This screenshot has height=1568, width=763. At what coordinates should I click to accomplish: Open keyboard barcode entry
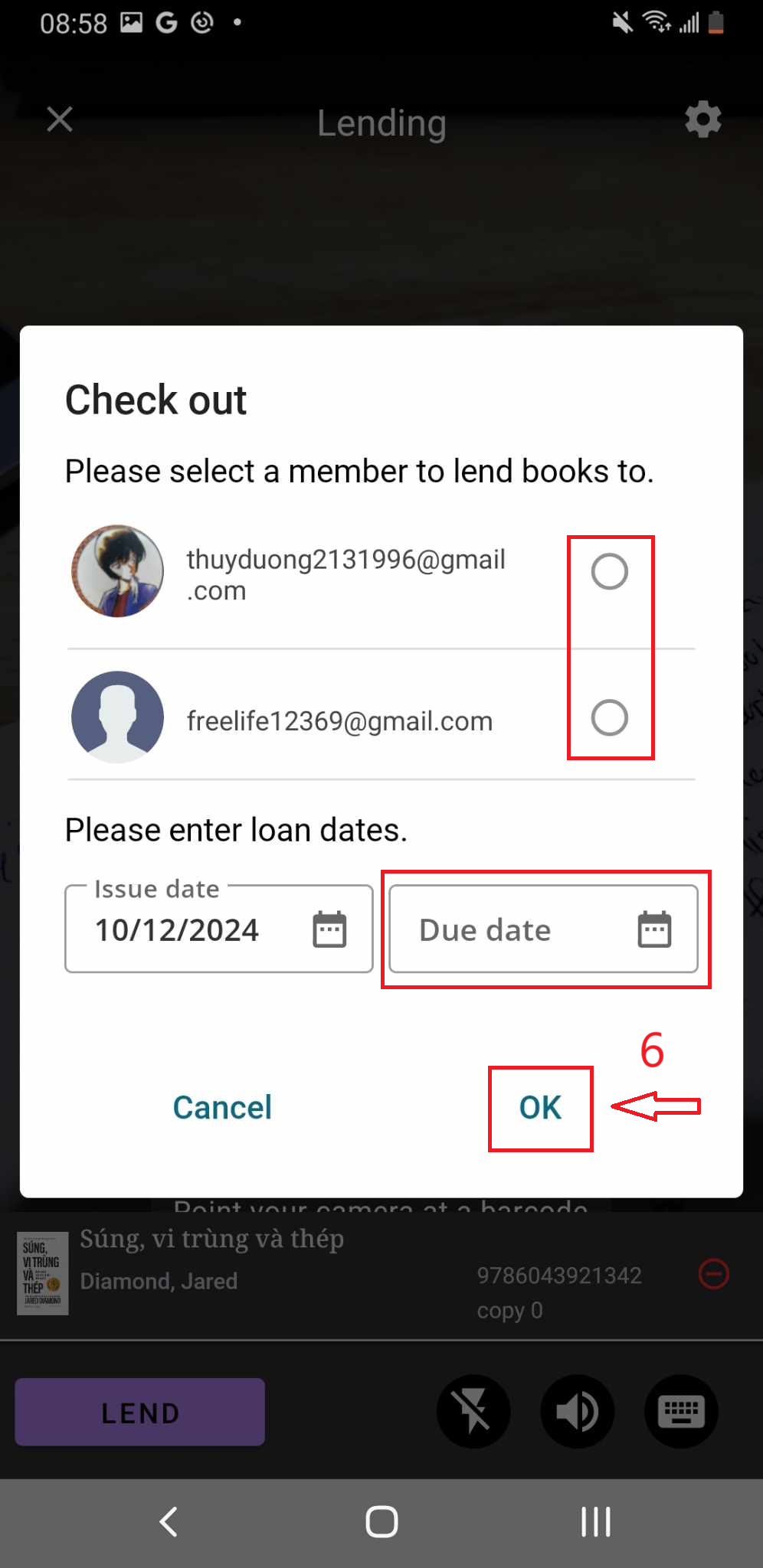click(682, 1412)
